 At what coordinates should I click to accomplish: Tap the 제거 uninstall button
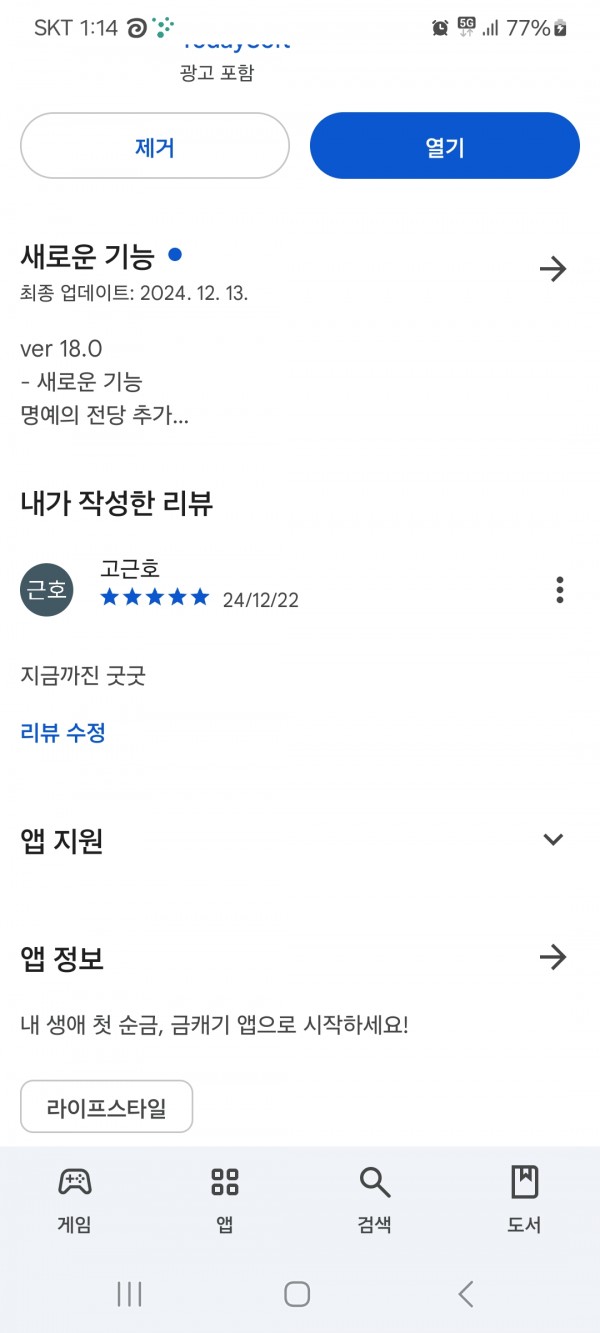(x=155, y=146)
